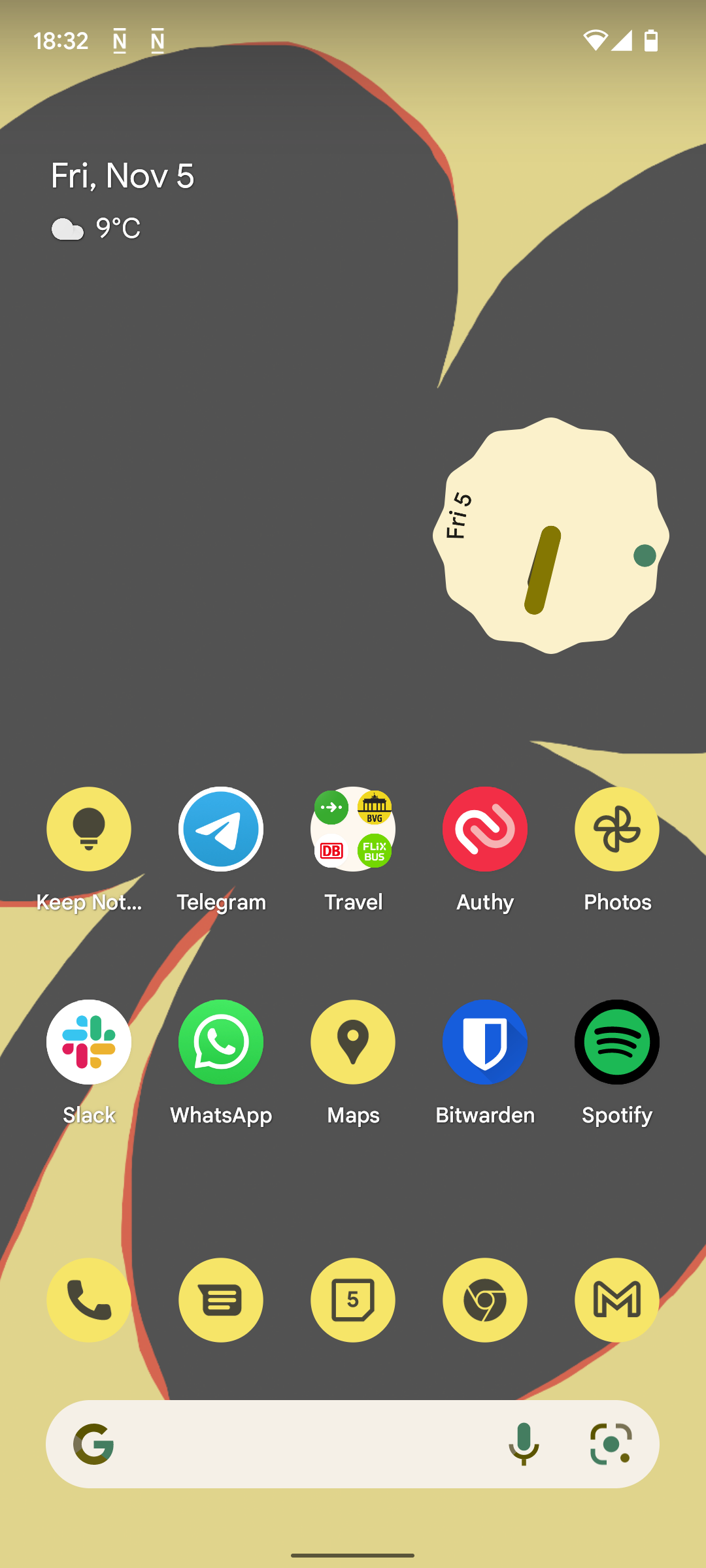706x1568 pixels.
Task: Open the analog clock widget
Action: click(x=550, y=536)
